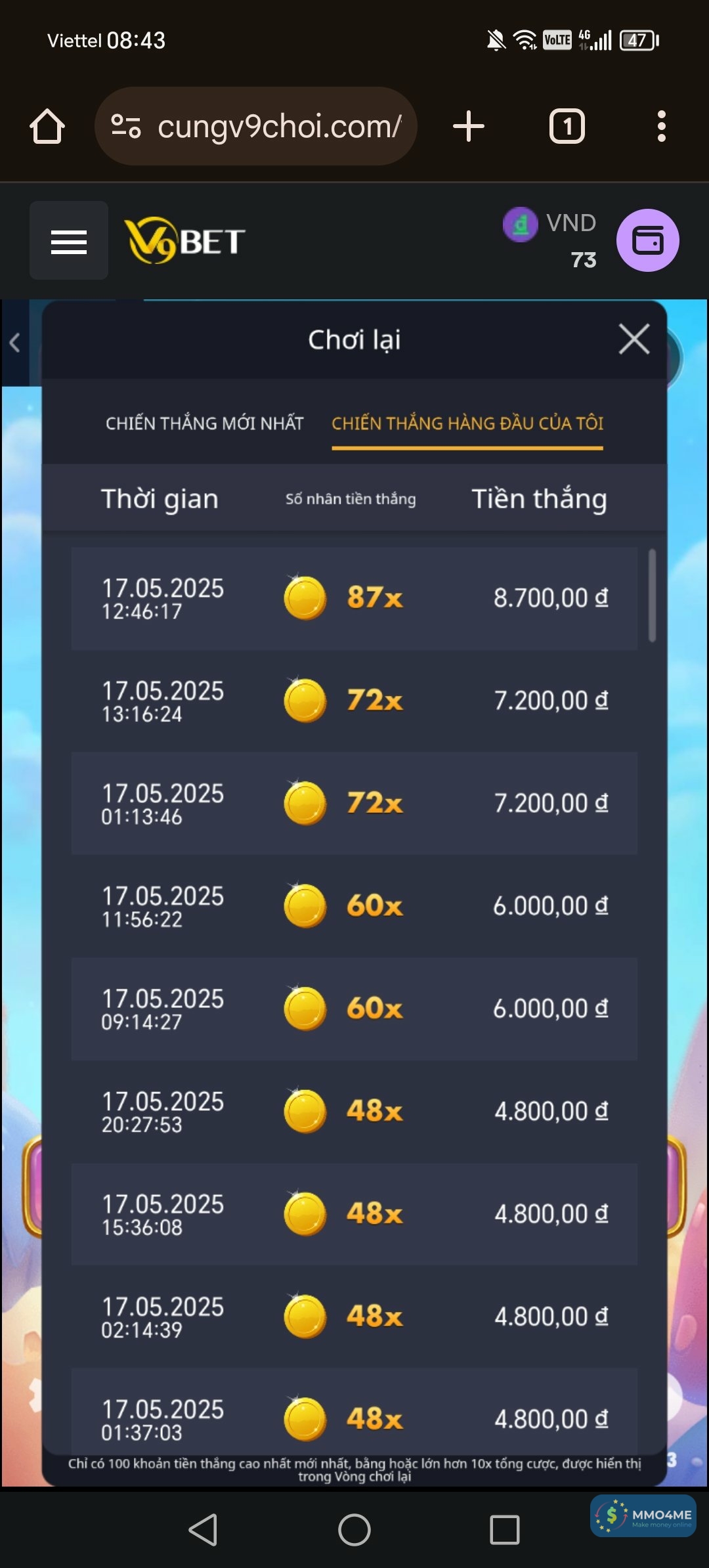Open the browser overflow menu

[x=661, y=126]
